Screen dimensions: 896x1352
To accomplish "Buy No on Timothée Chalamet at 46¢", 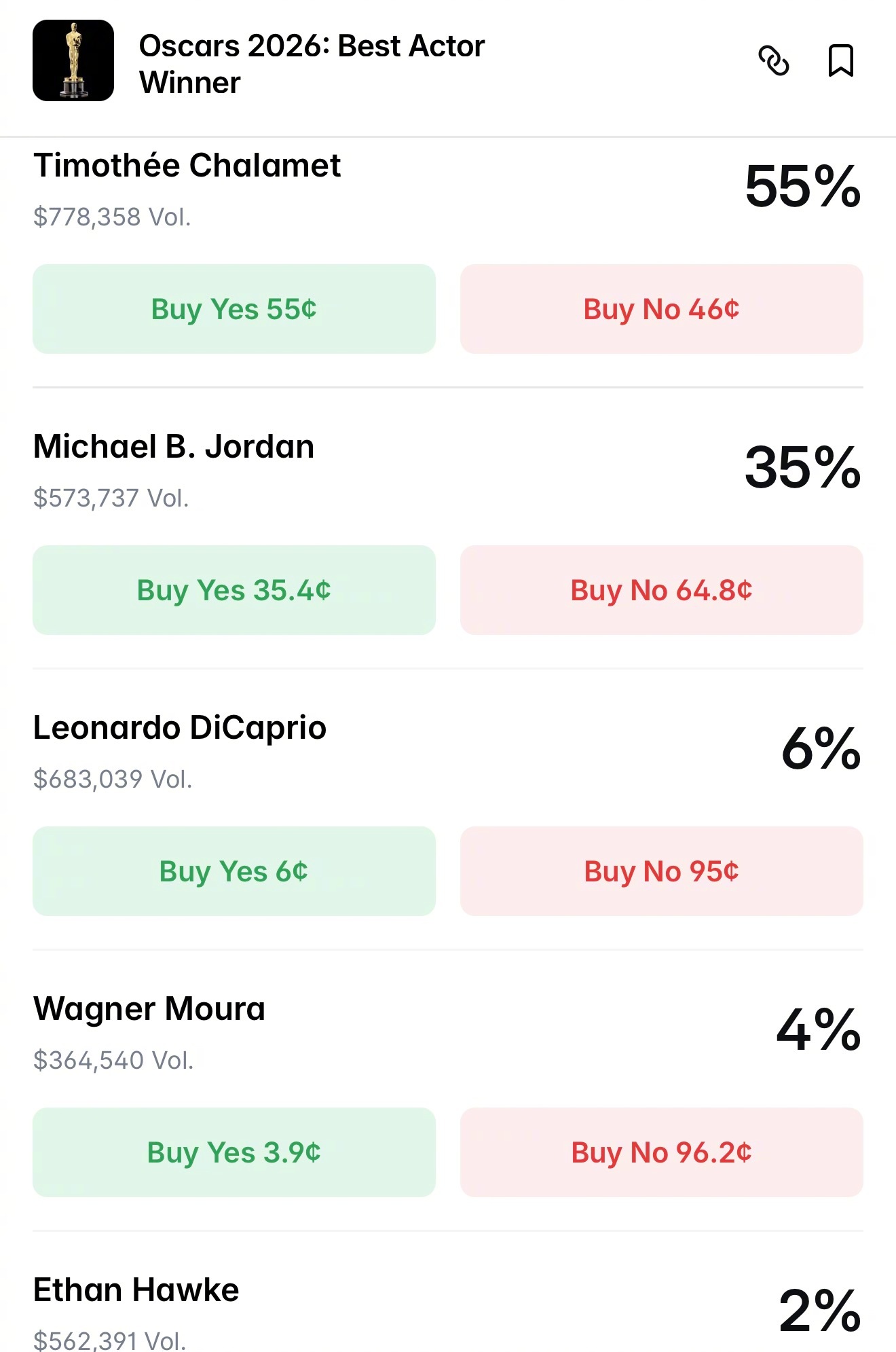I will (661, 309).
